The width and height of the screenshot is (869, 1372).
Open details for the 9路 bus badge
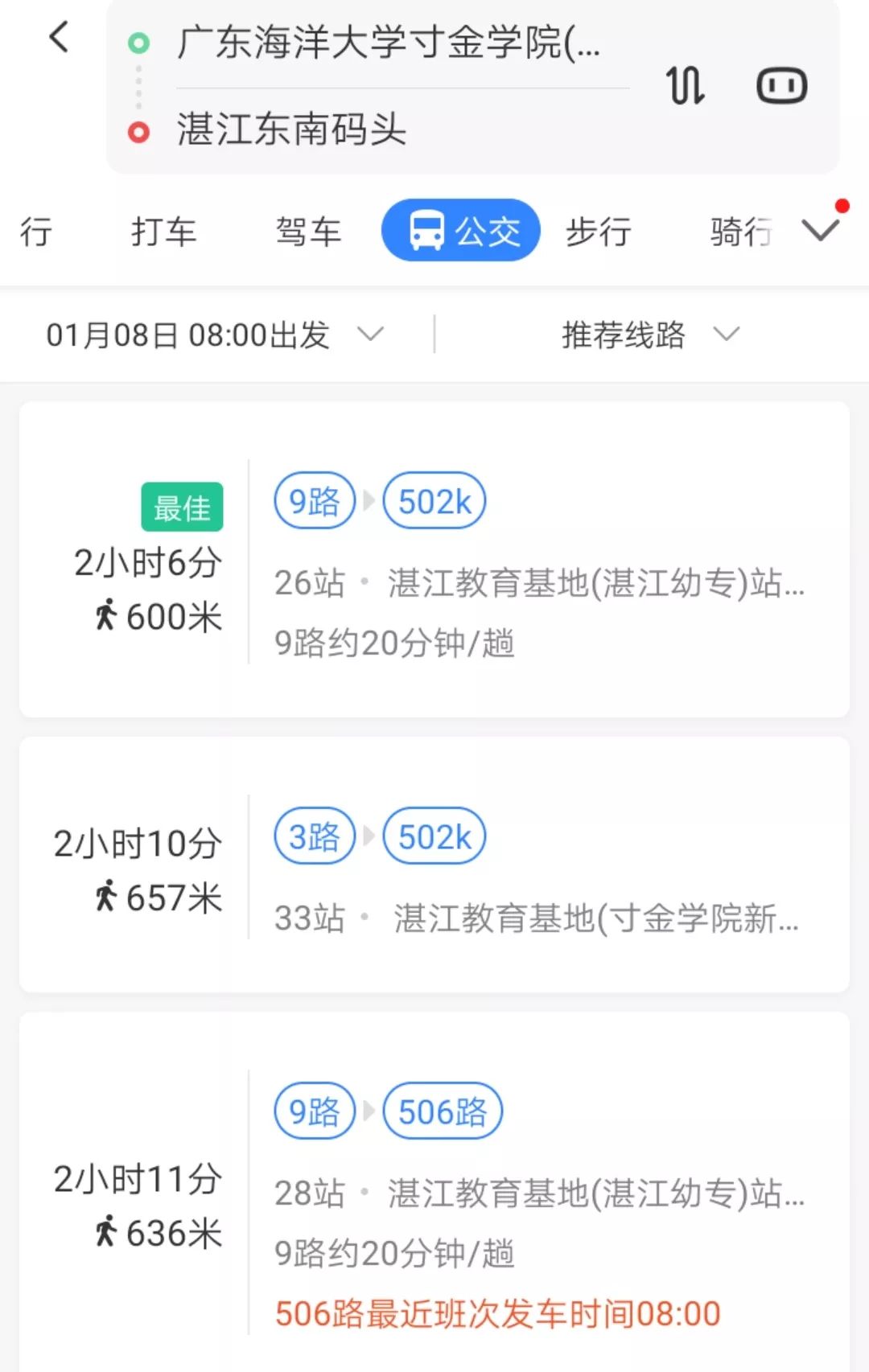click(314, 500)
